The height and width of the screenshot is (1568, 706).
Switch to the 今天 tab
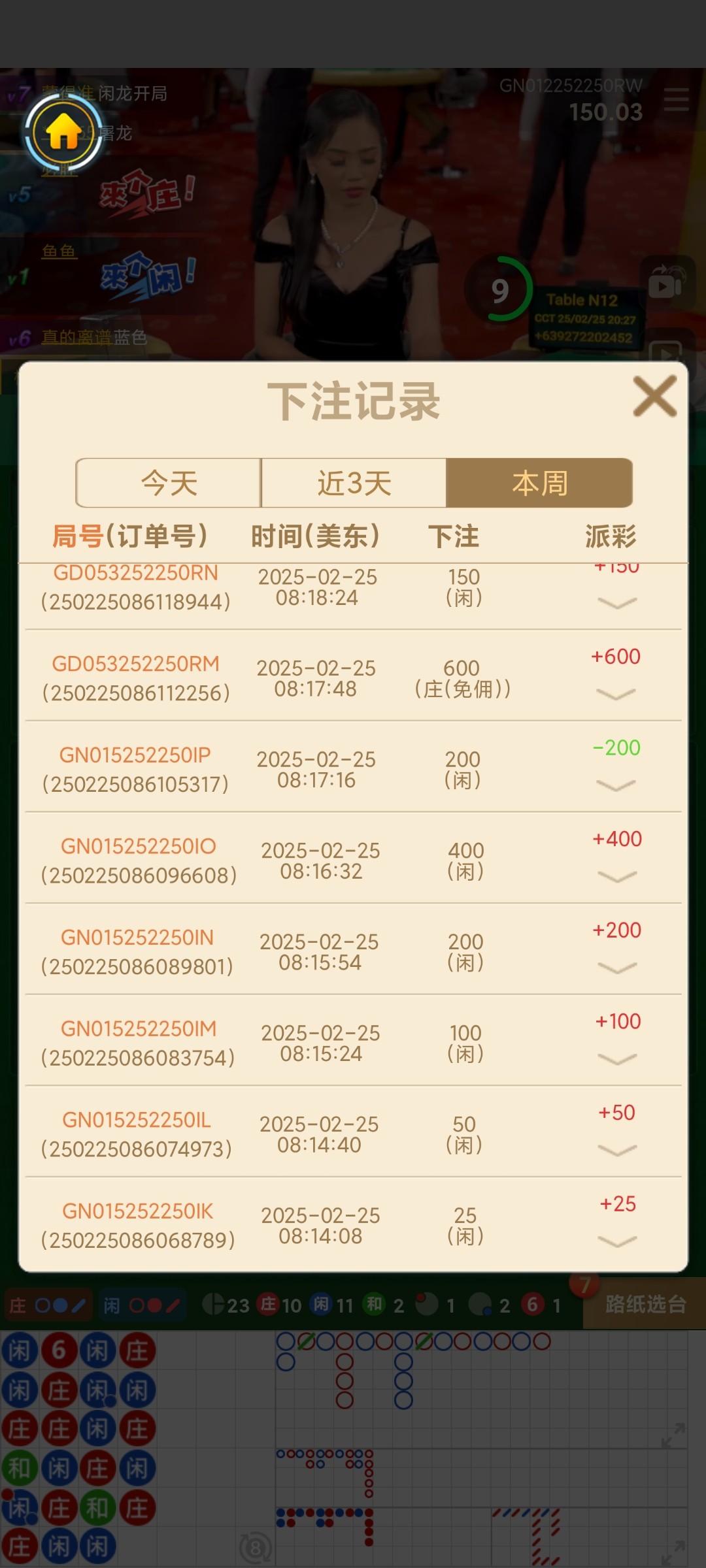point(169,483)
